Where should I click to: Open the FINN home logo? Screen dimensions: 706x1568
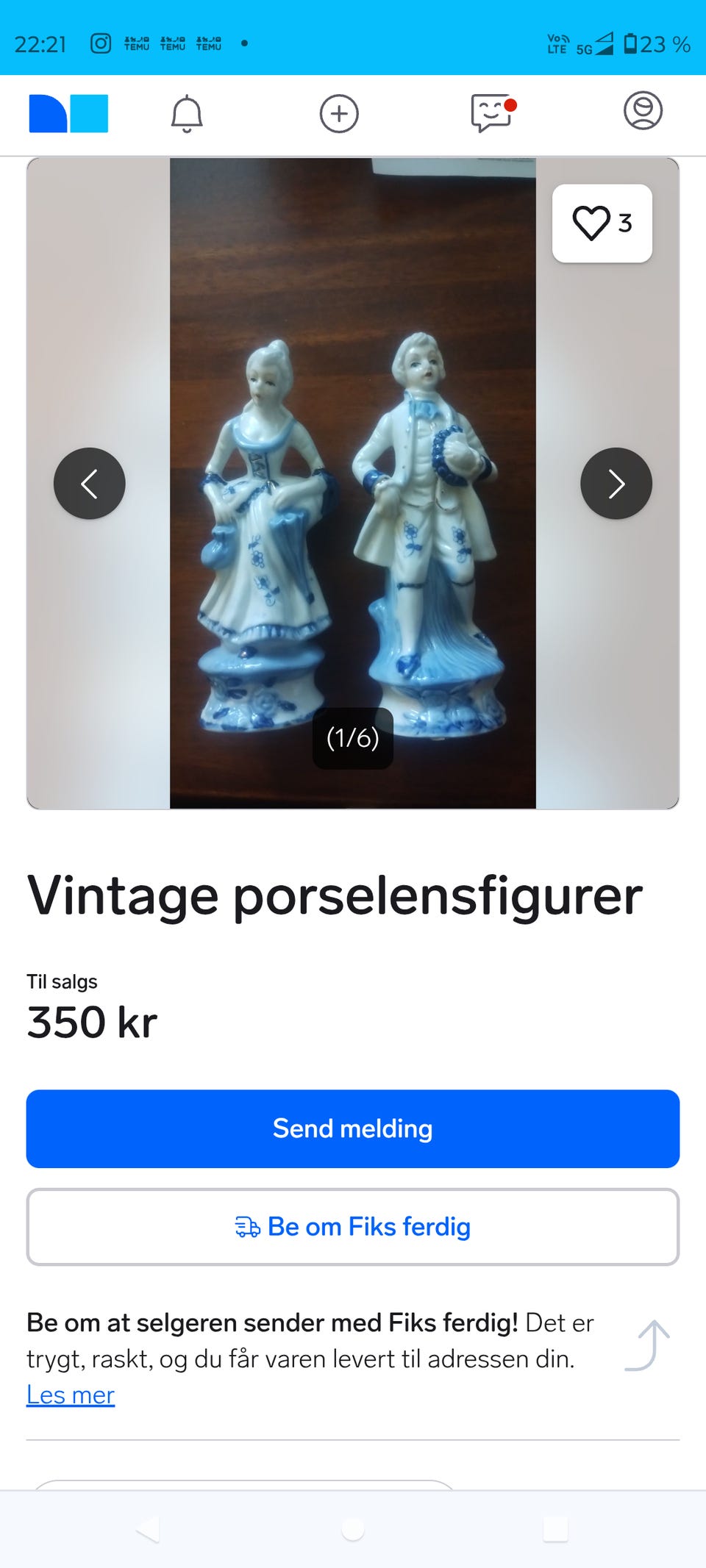(68, 113)
